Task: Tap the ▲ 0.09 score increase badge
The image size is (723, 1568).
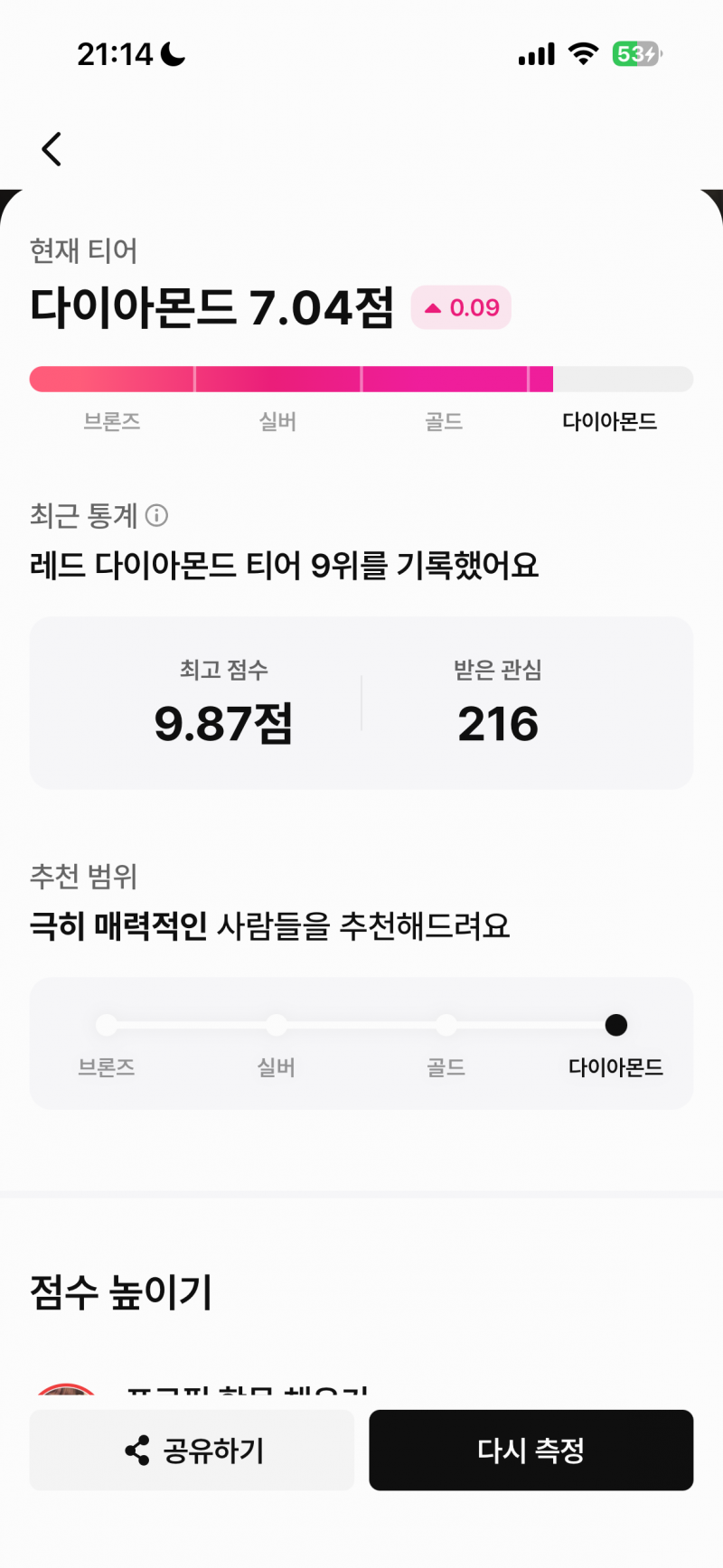Action: click(x=460, y=308)
